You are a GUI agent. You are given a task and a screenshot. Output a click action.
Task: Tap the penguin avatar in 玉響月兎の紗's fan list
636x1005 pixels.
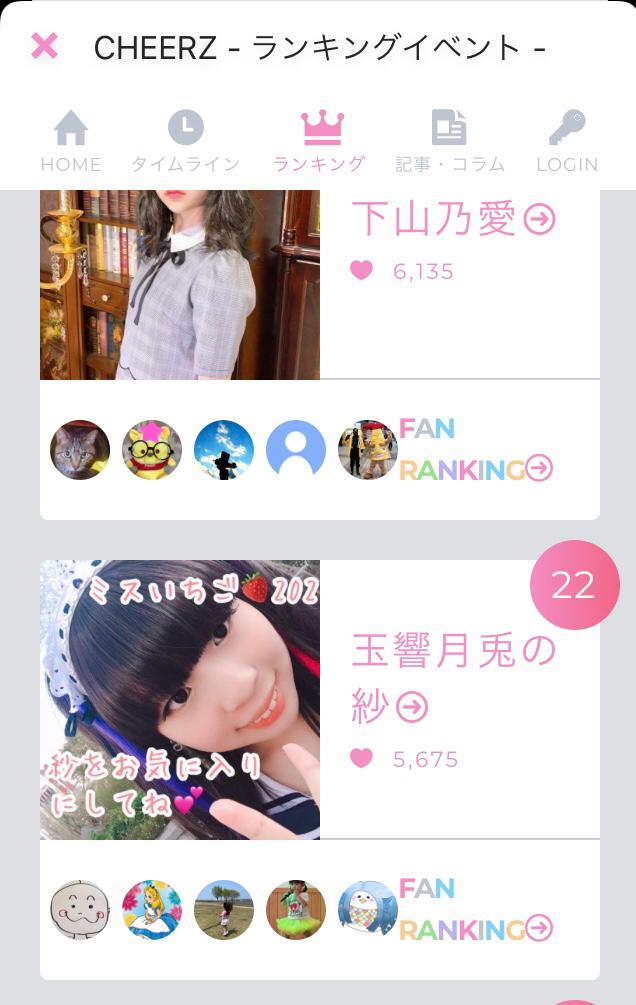[368, 910]
